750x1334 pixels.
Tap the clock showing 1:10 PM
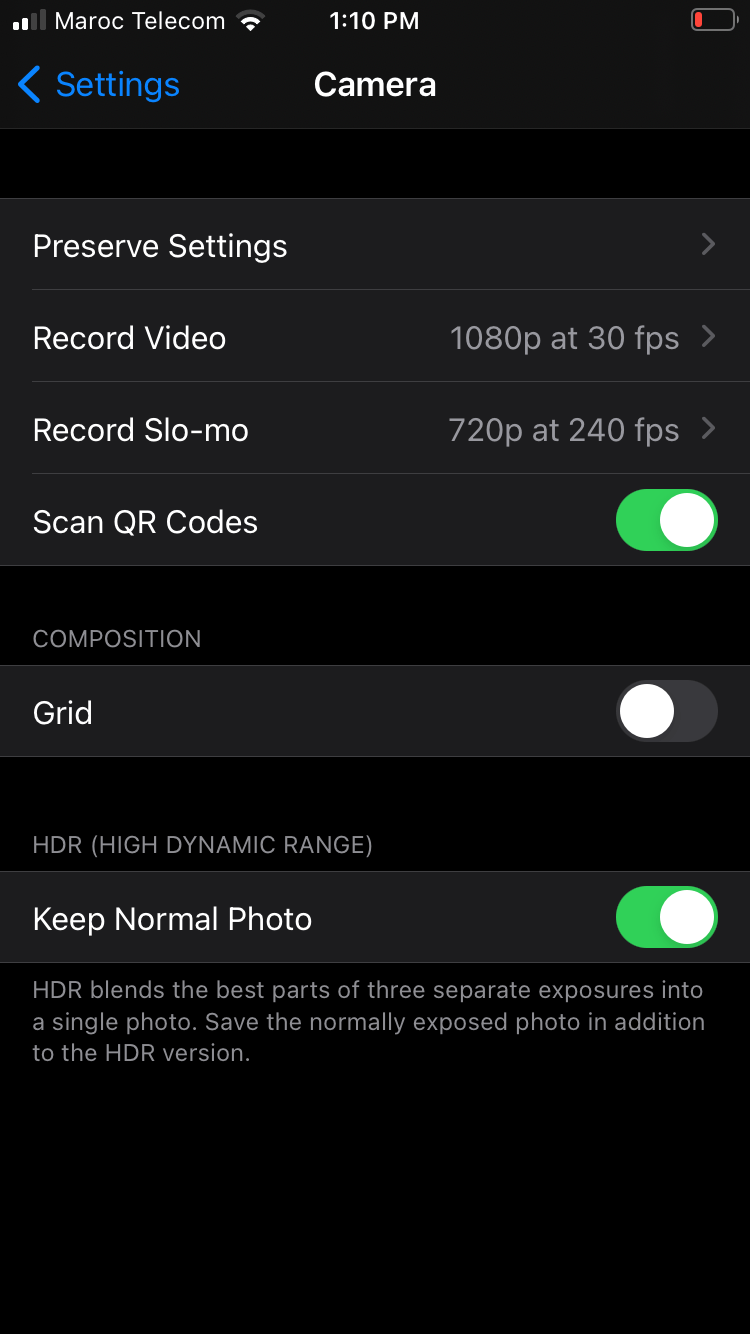(x=374, y=20)
